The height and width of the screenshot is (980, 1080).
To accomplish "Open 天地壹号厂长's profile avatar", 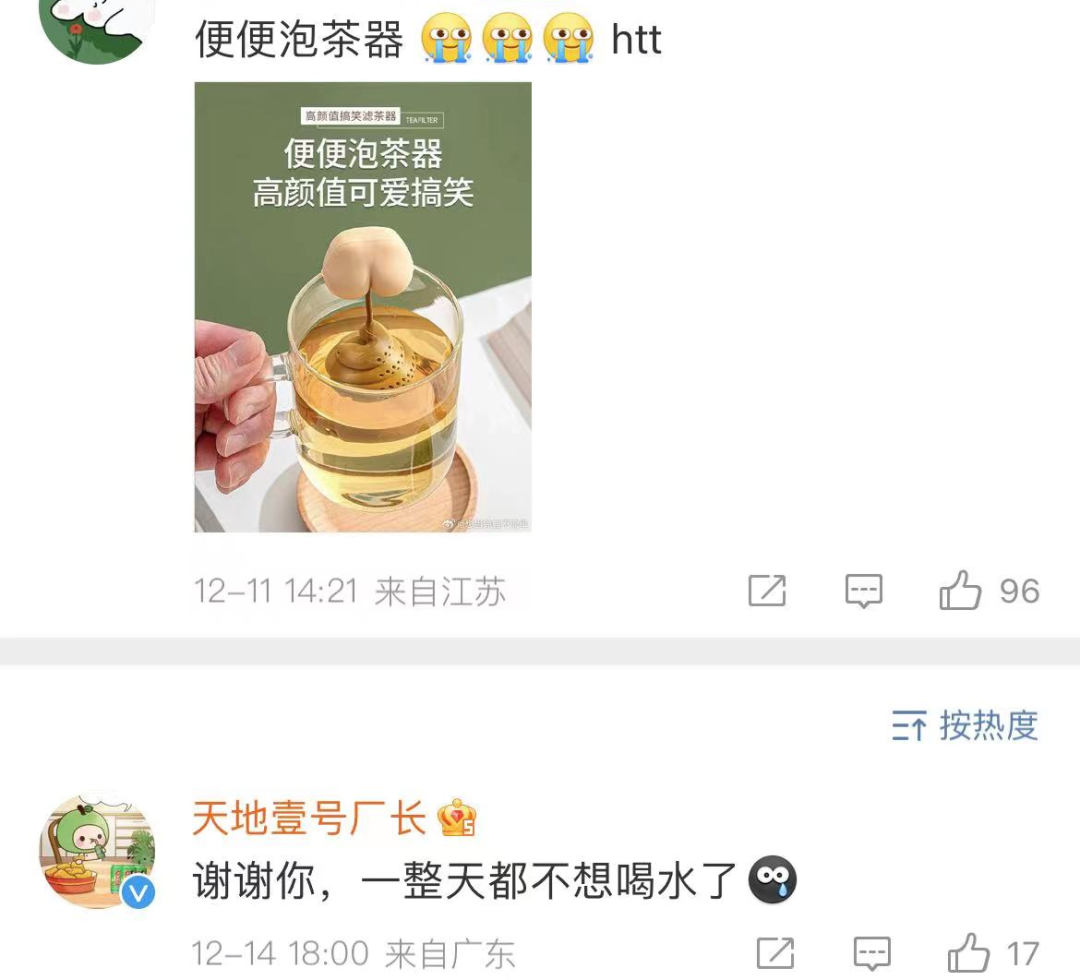I will coord(97,851).
